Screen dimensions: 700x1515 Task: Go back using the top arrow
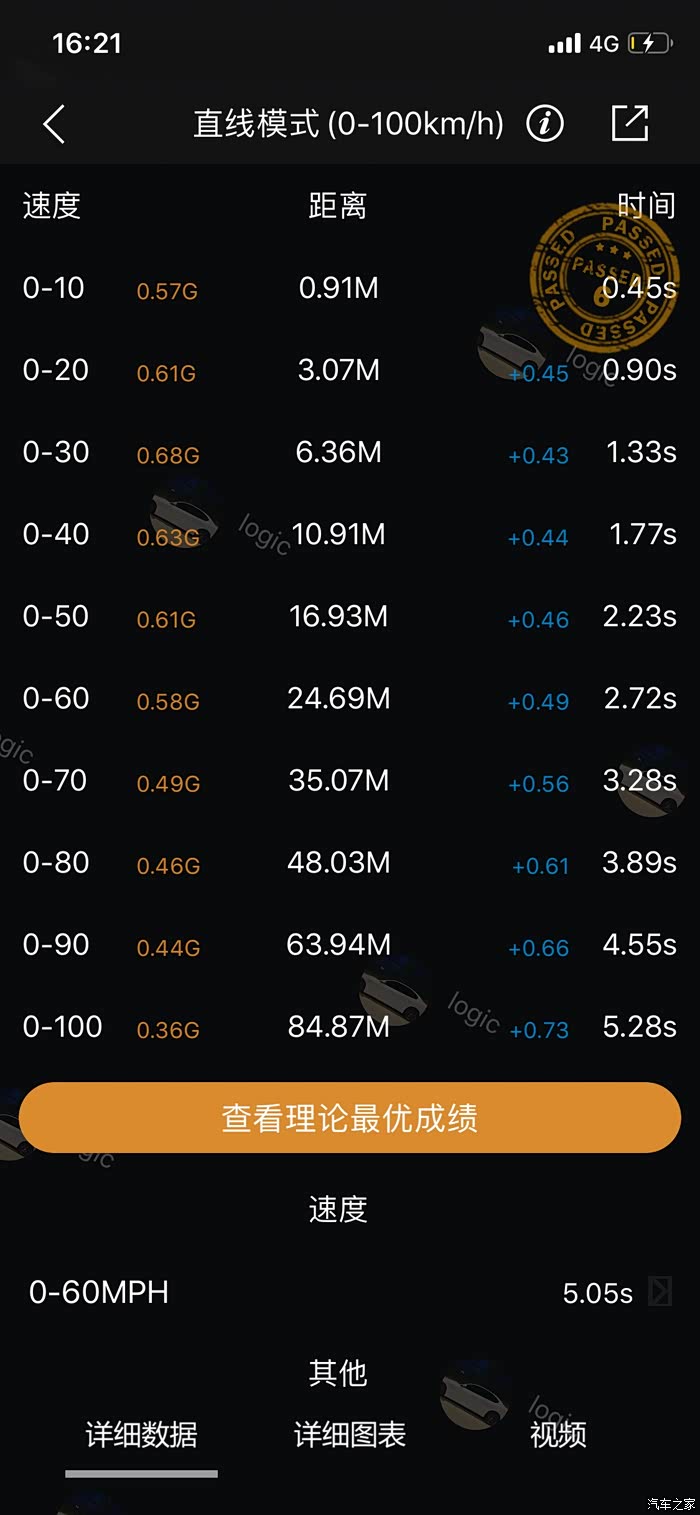click(x=54, y=124)
